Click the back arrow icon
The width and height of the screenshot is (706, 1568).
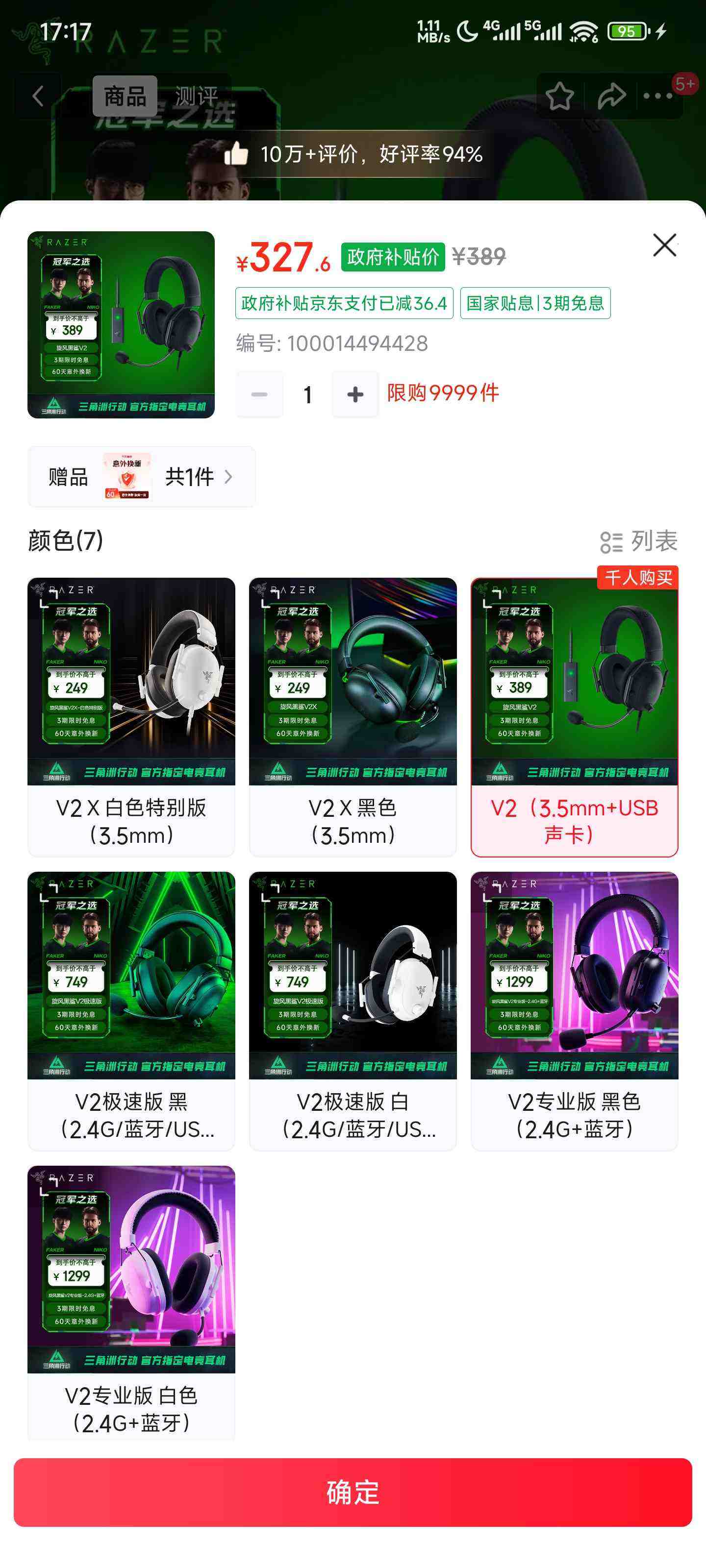(38, 95)
